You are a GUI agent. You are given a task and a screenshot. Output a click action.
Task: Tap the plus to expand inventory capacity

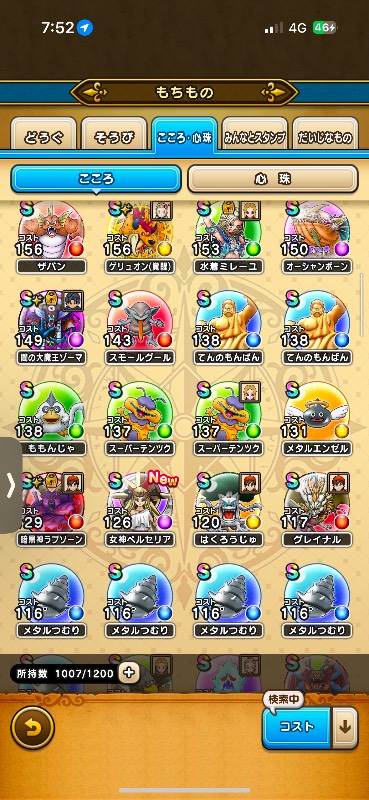(129, 673)
